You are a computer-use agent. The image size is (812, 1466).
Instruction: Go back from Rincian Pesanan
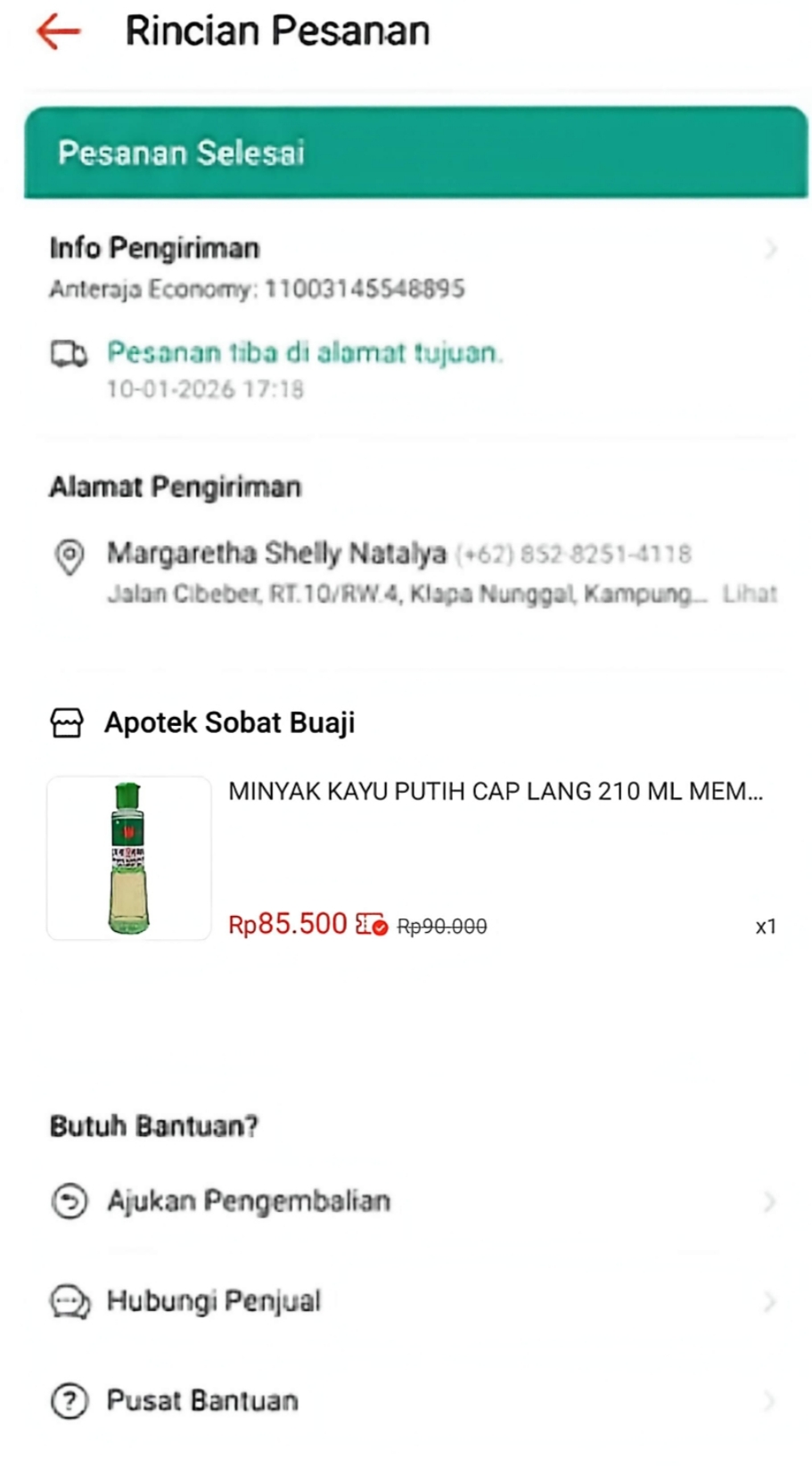[x=59, y=32]
